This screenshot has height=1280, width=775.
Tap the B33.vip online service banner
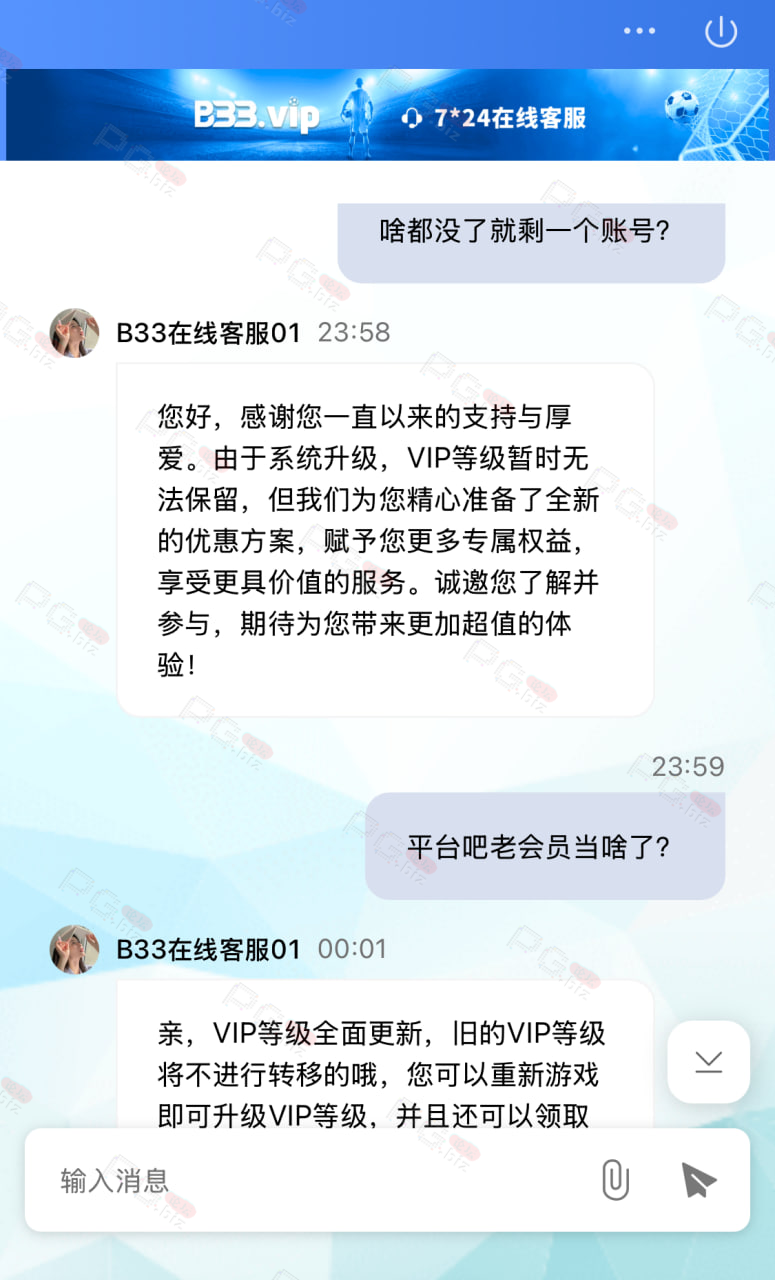tap(388, 114)
